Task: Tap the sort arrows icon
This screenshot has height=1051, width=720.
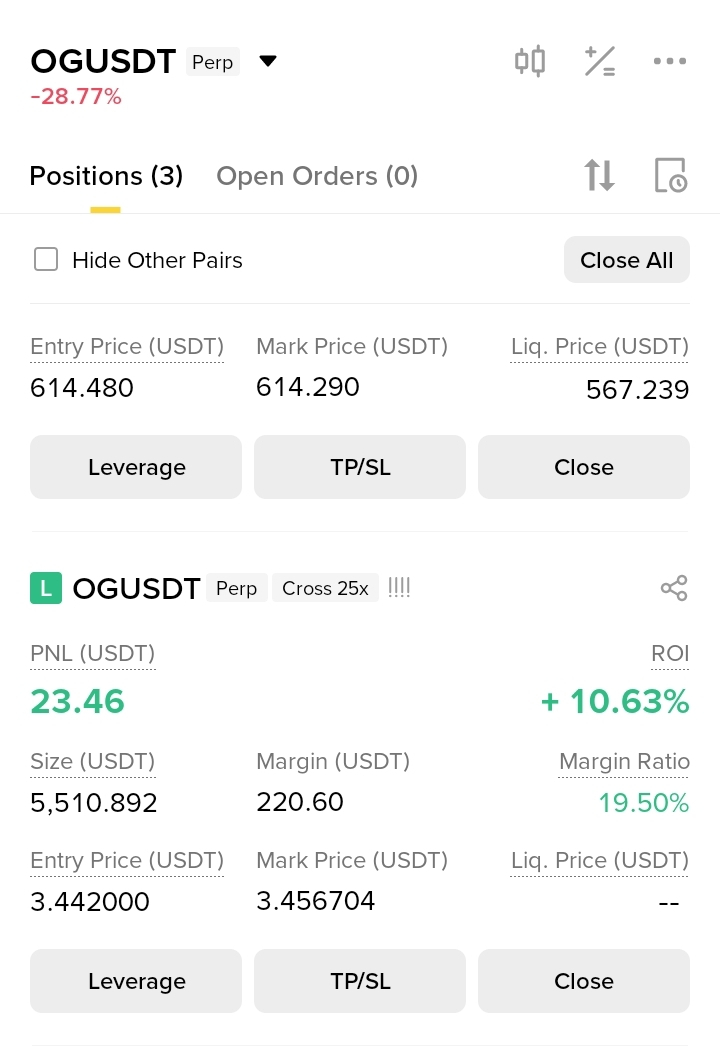Action: click(x=599, y=175)
